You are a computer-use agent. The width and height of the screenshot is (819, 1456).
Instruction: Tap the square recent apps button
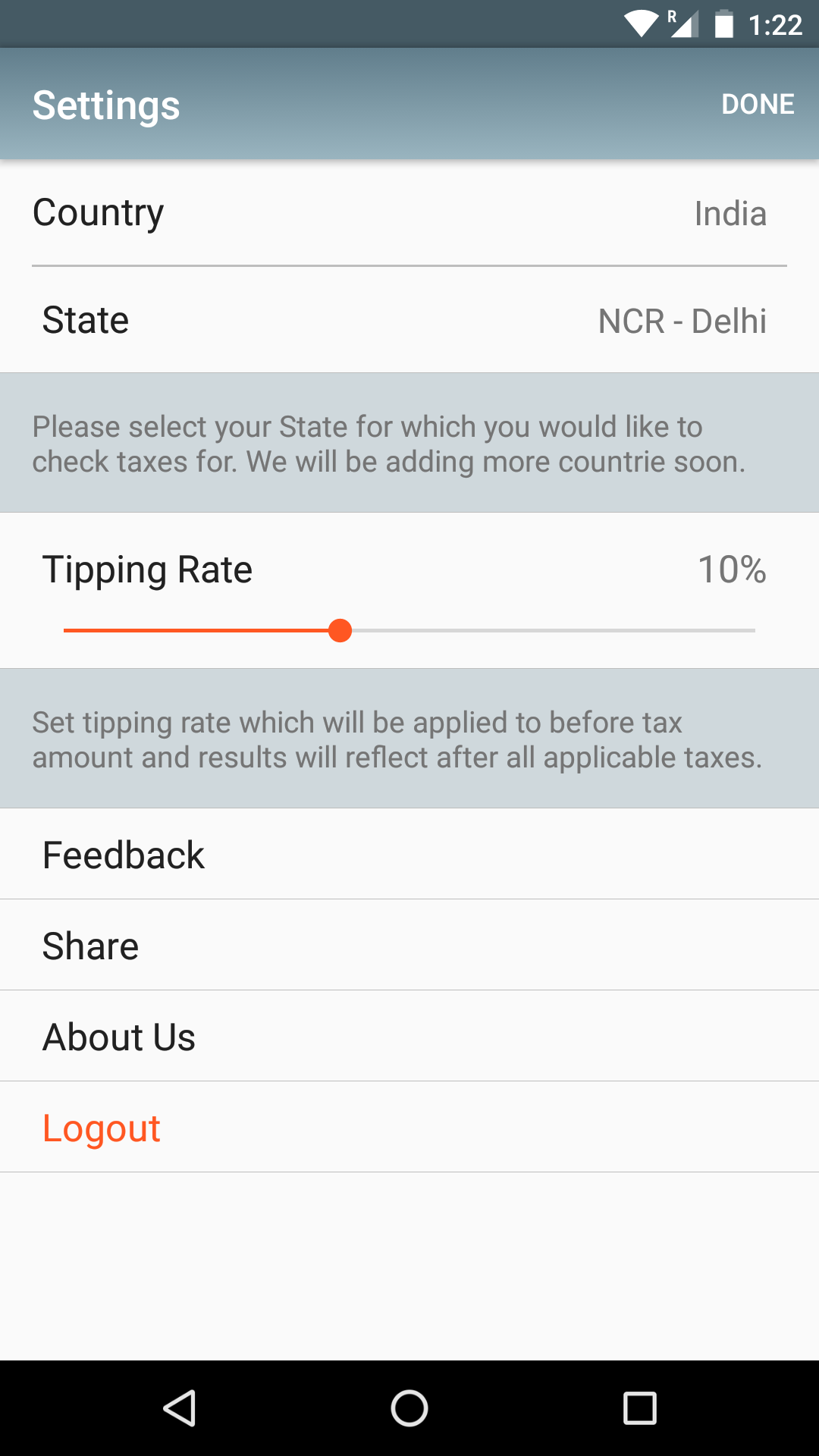[641, 1409]
